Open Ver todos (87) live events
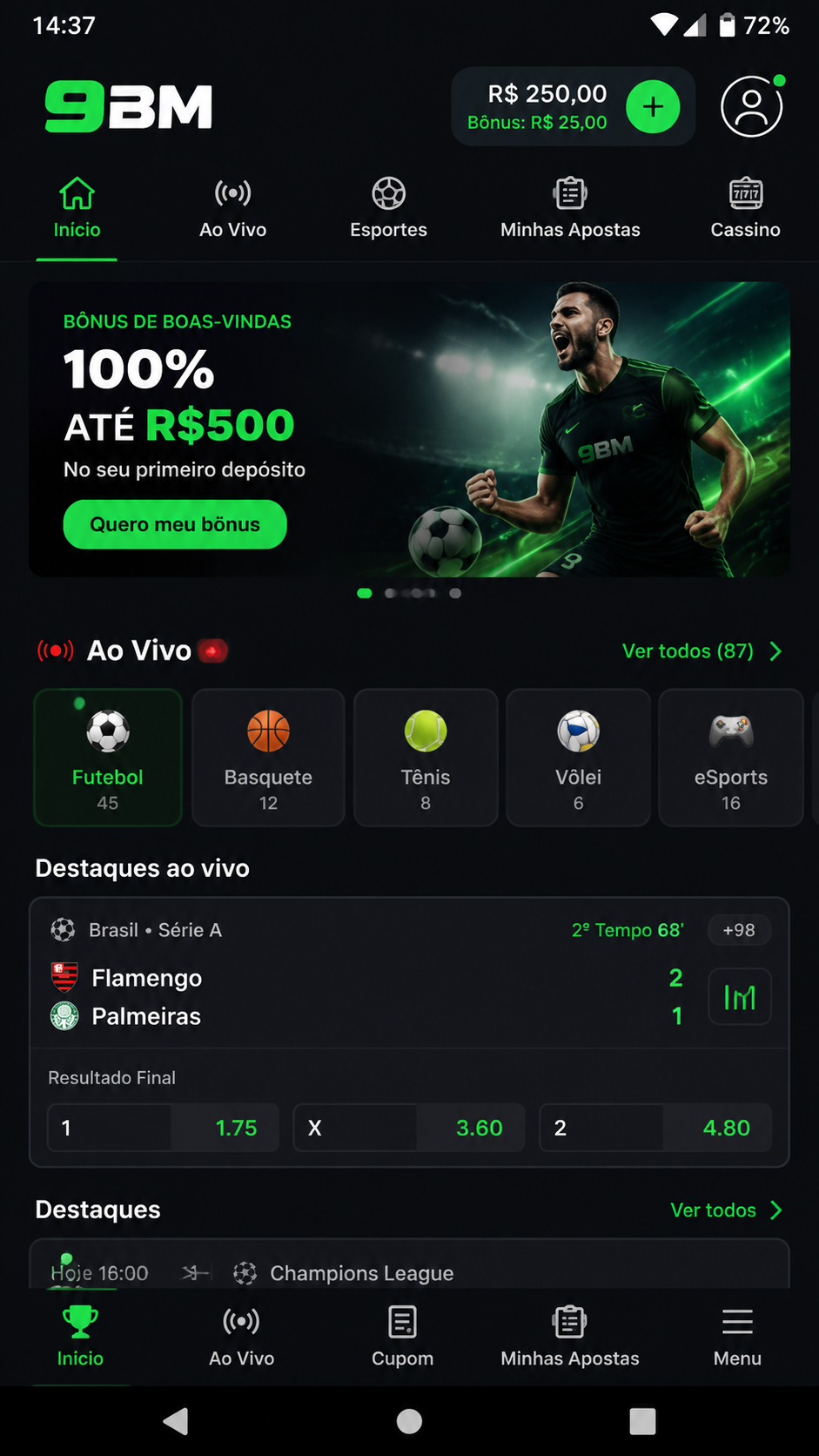 (702, 651)
